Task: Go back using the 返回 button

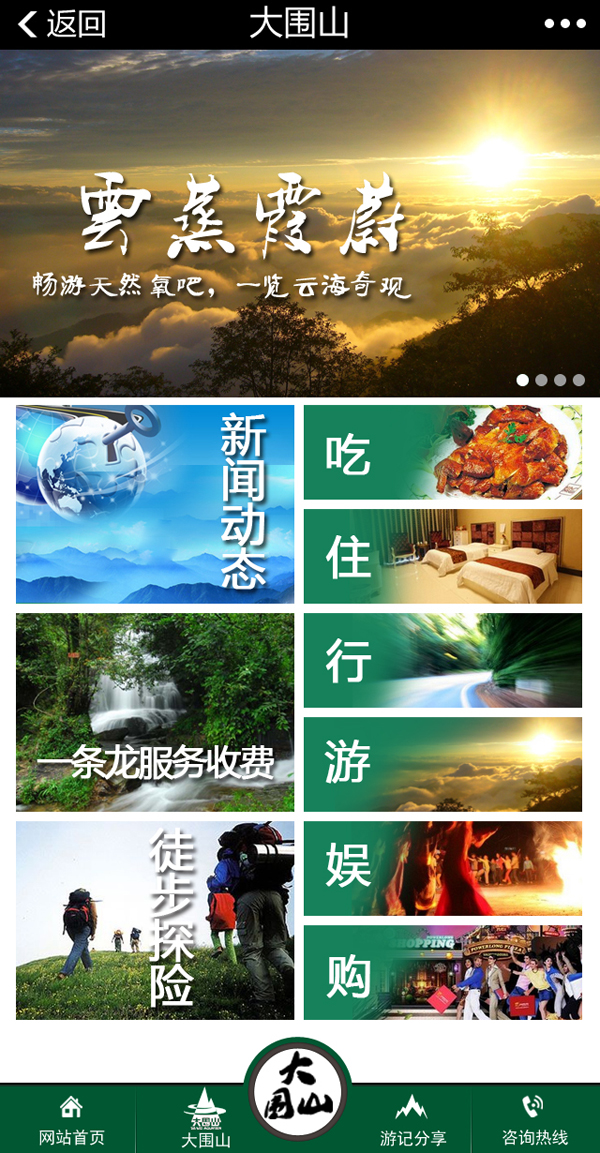Action: 62,24
